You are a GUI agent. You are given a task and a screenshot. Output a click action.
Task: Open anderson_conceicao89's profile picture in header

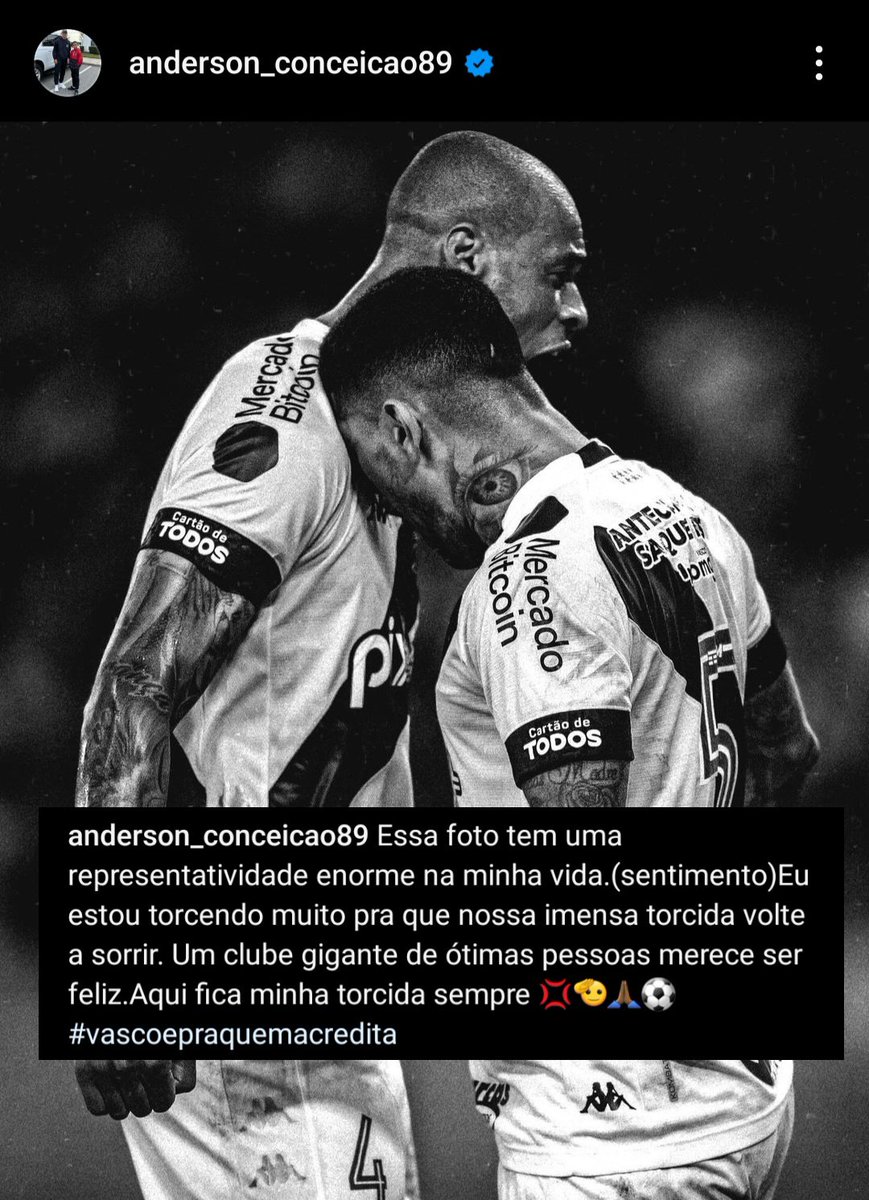pyautogui.click(x=67, y=63)
